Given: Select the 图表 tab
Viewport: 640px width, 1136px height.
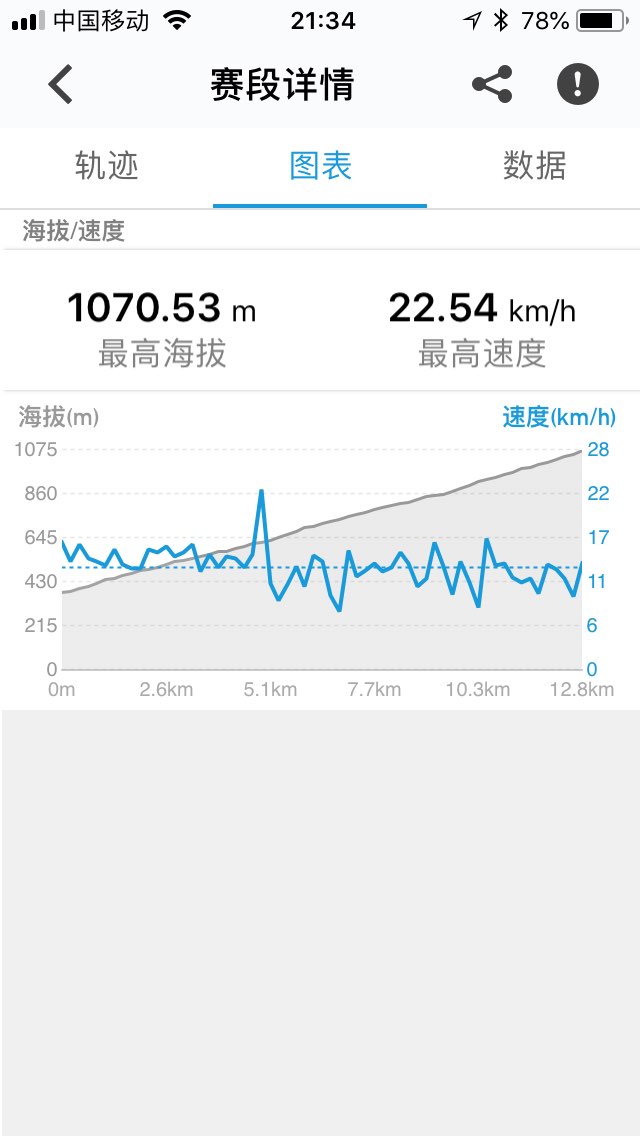Looking at the screenshot, I should pos(320,166).
